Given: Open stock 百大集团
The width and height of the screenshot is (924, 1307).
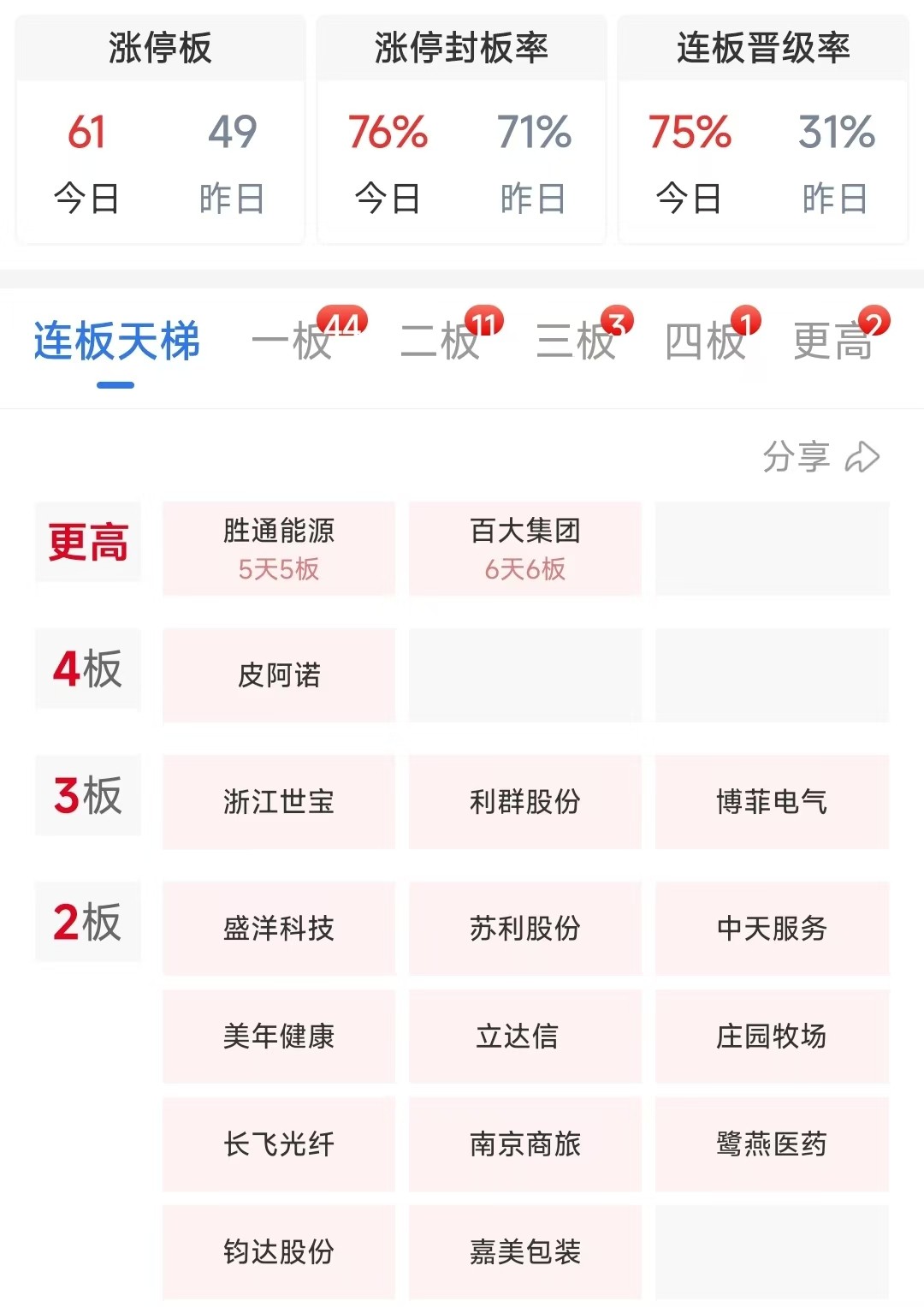Looking at the screenshot, I should click(525, 548).
